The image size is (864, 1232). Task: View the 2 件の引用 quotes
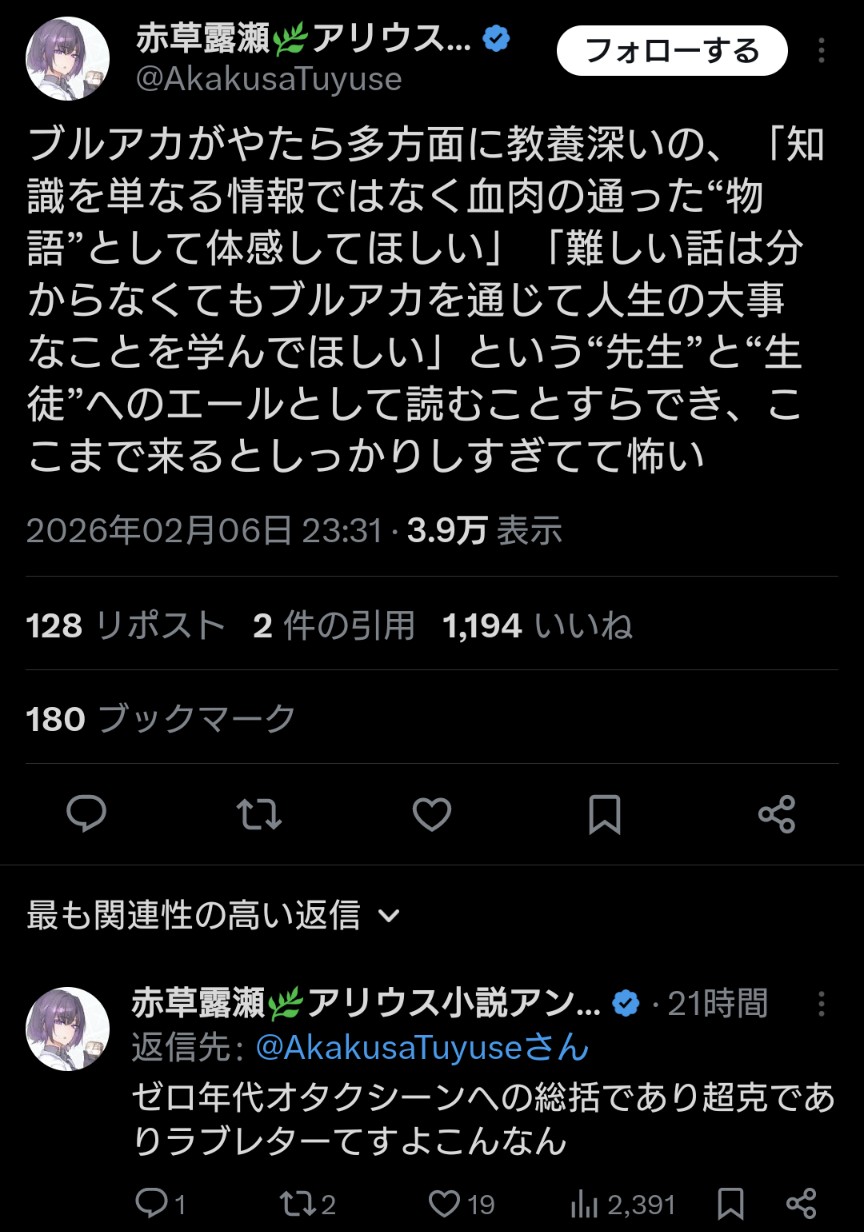coord(334,626)
